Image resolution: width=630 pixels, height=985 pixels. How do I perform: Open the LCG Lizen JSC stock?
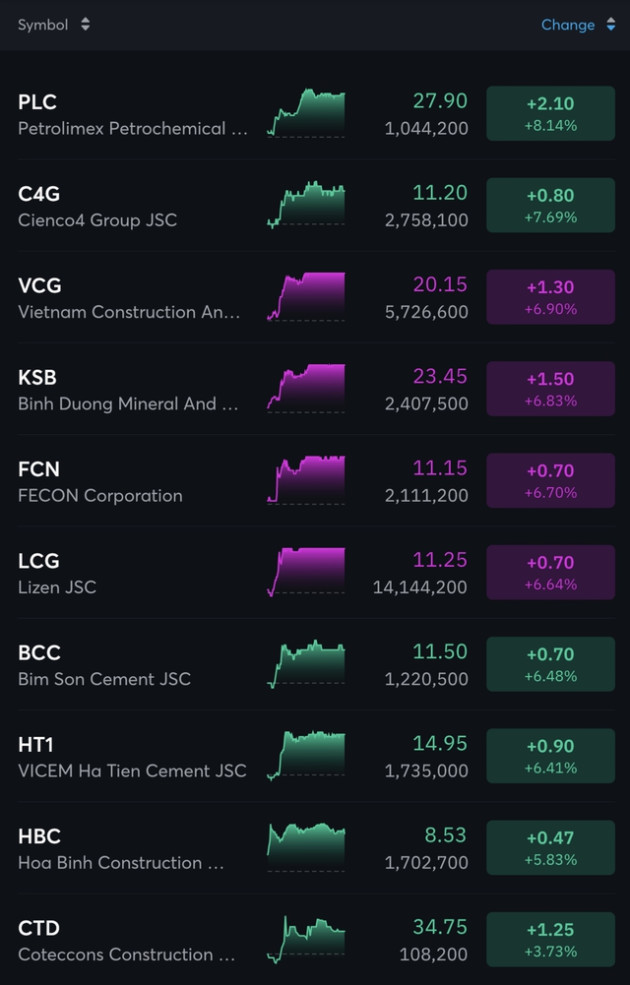[x=58, y=574]
